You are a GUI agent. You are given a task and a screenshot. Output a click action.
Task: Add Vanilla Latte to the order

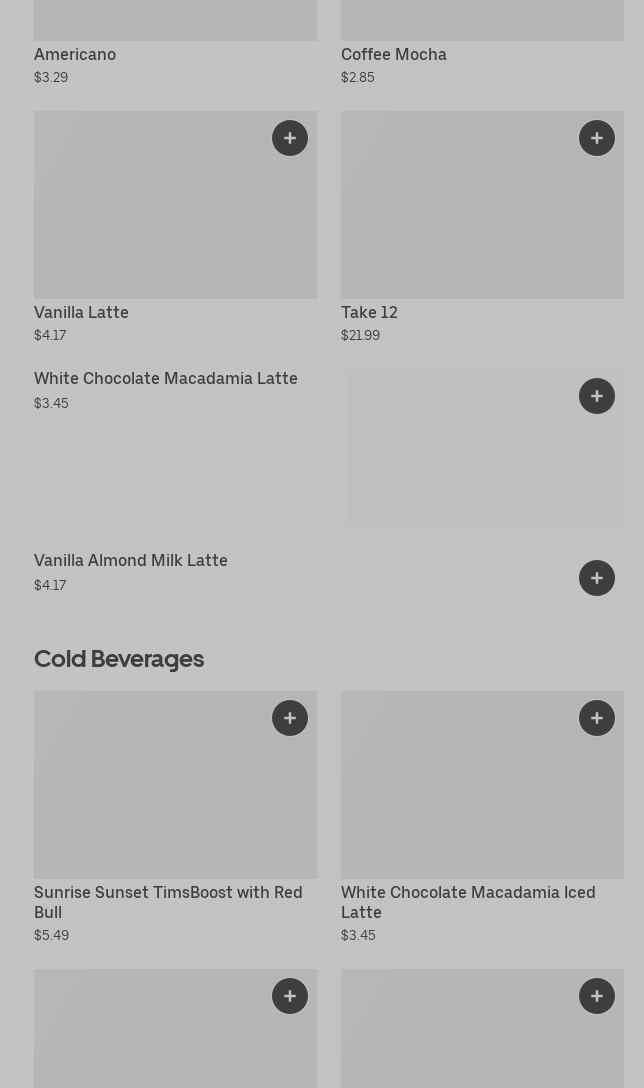pos(290,138)
